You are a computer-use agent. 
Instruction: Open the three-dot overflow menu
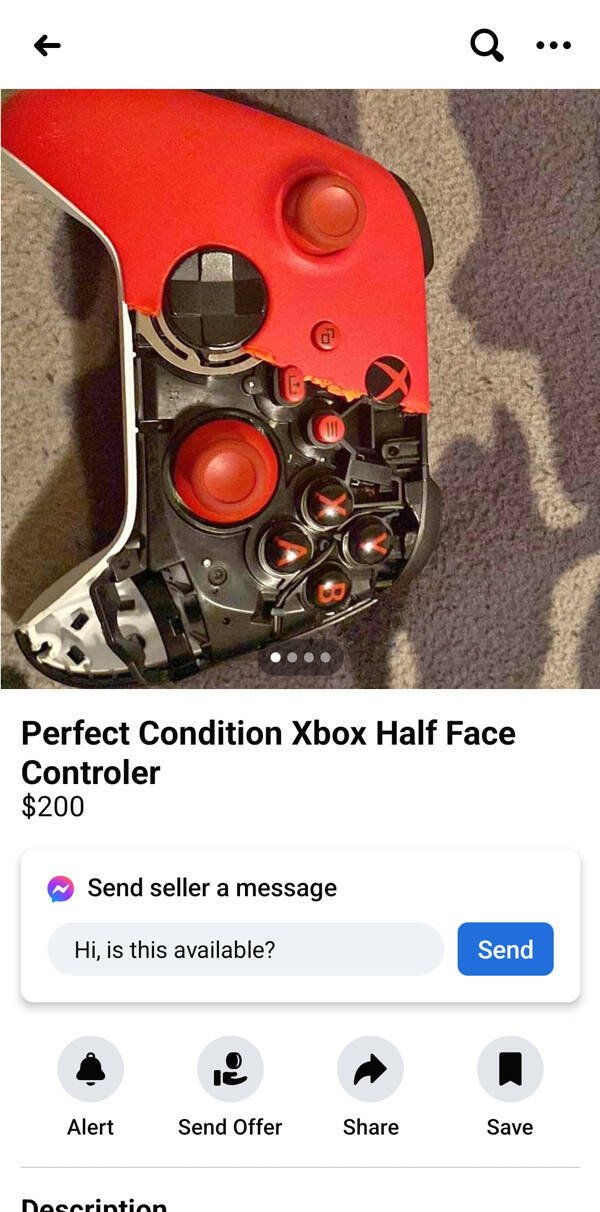pos(553,45)
